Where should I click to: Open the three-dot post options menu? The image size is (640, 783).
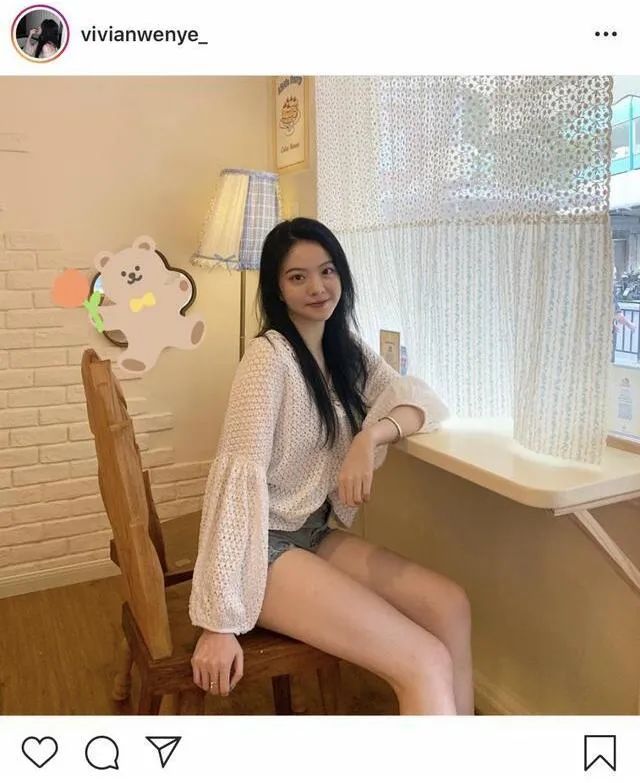pos(605,34)
